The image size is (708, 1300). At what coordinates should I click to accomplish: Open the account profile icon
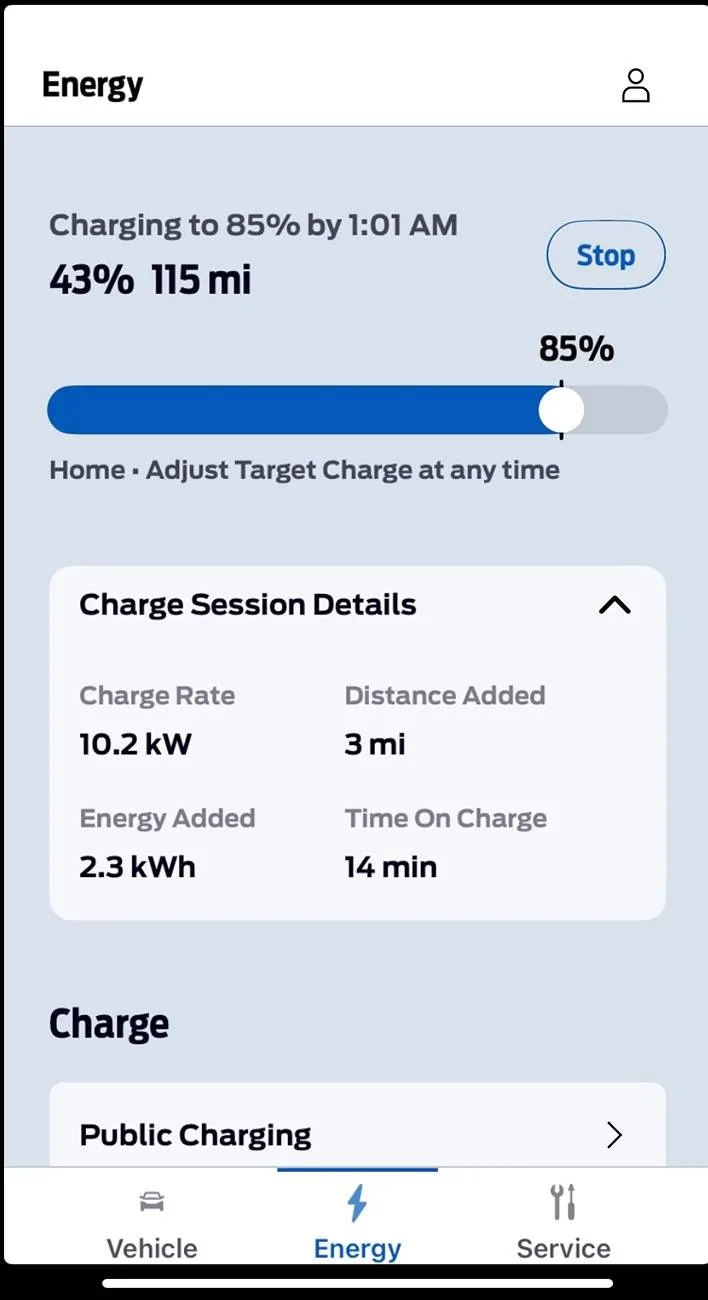point(636,86)
